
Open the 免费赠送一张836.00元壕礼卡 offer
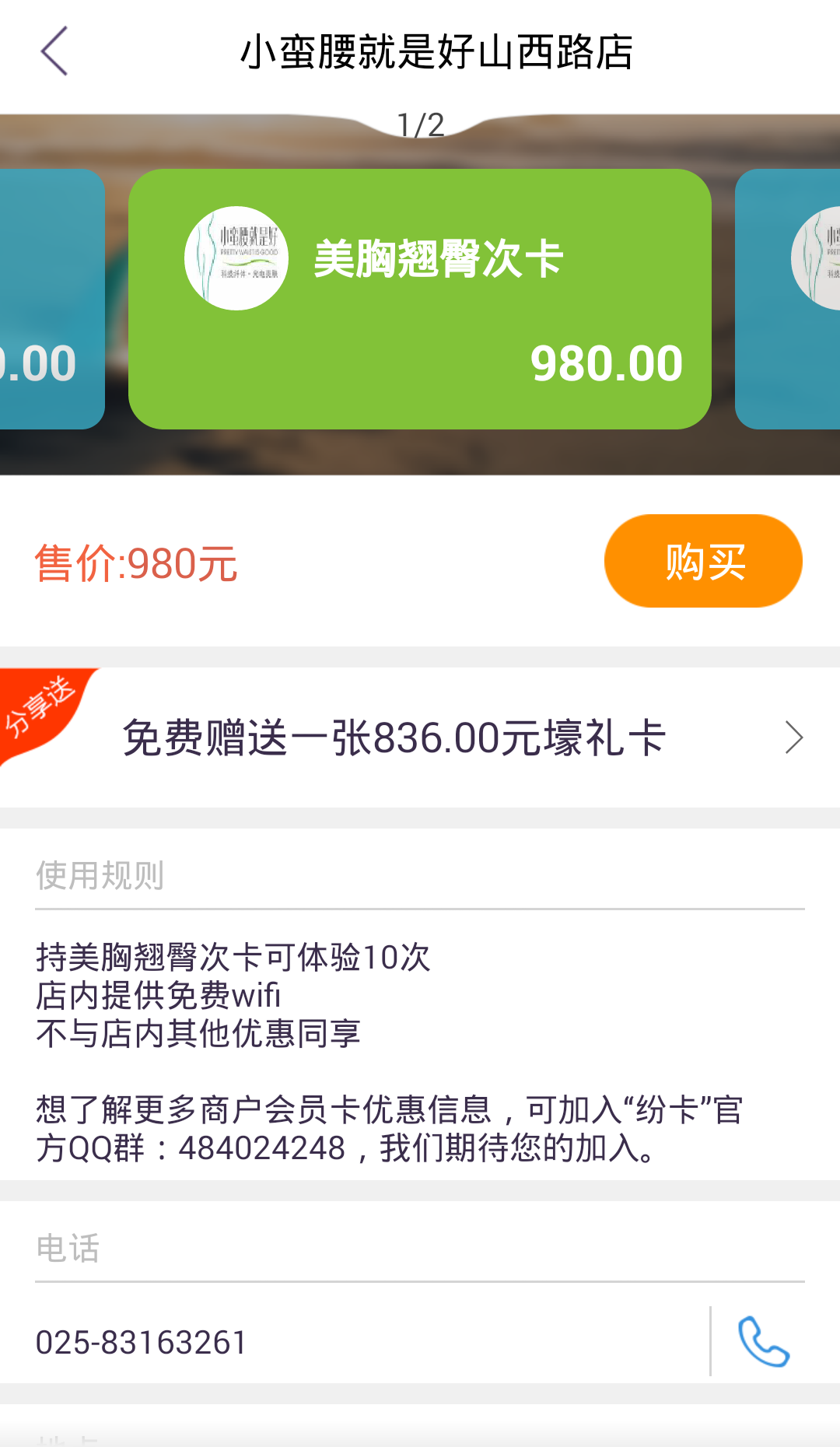tap(420, 738)
